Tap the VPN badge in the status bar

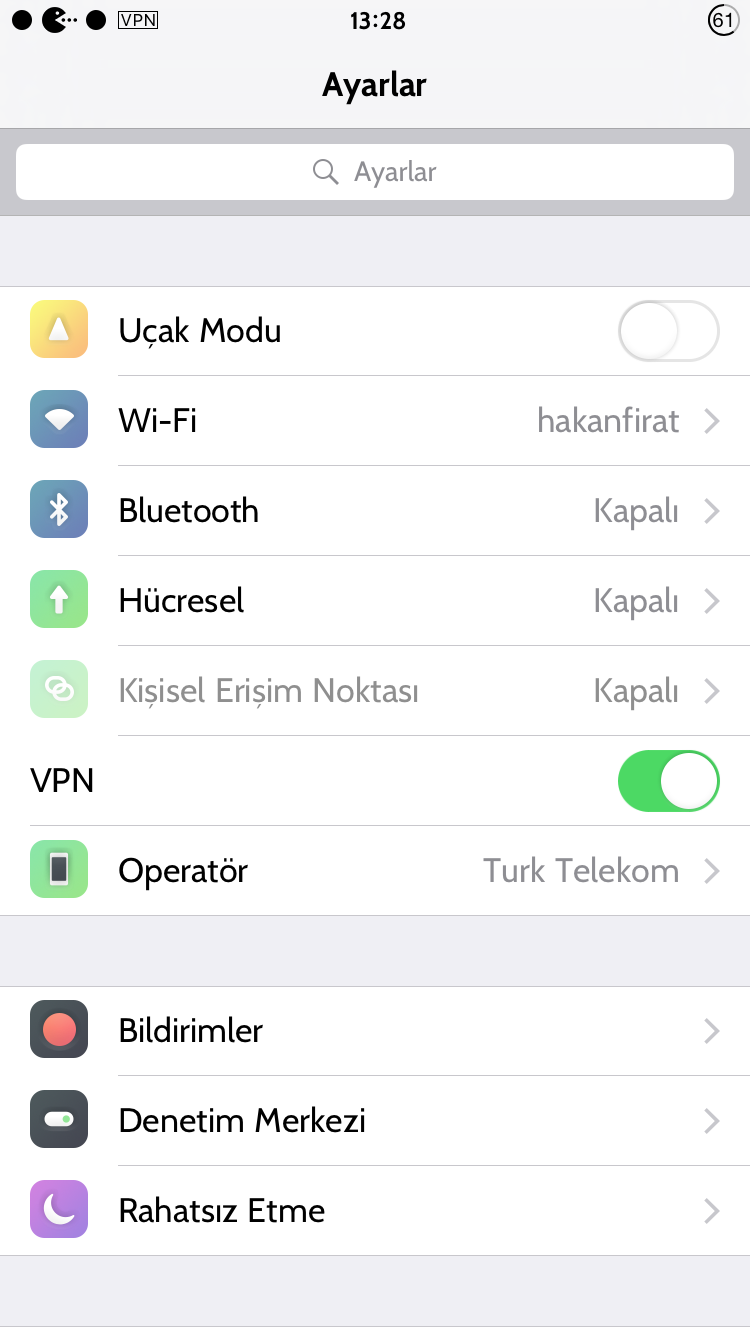click(137, 19)
